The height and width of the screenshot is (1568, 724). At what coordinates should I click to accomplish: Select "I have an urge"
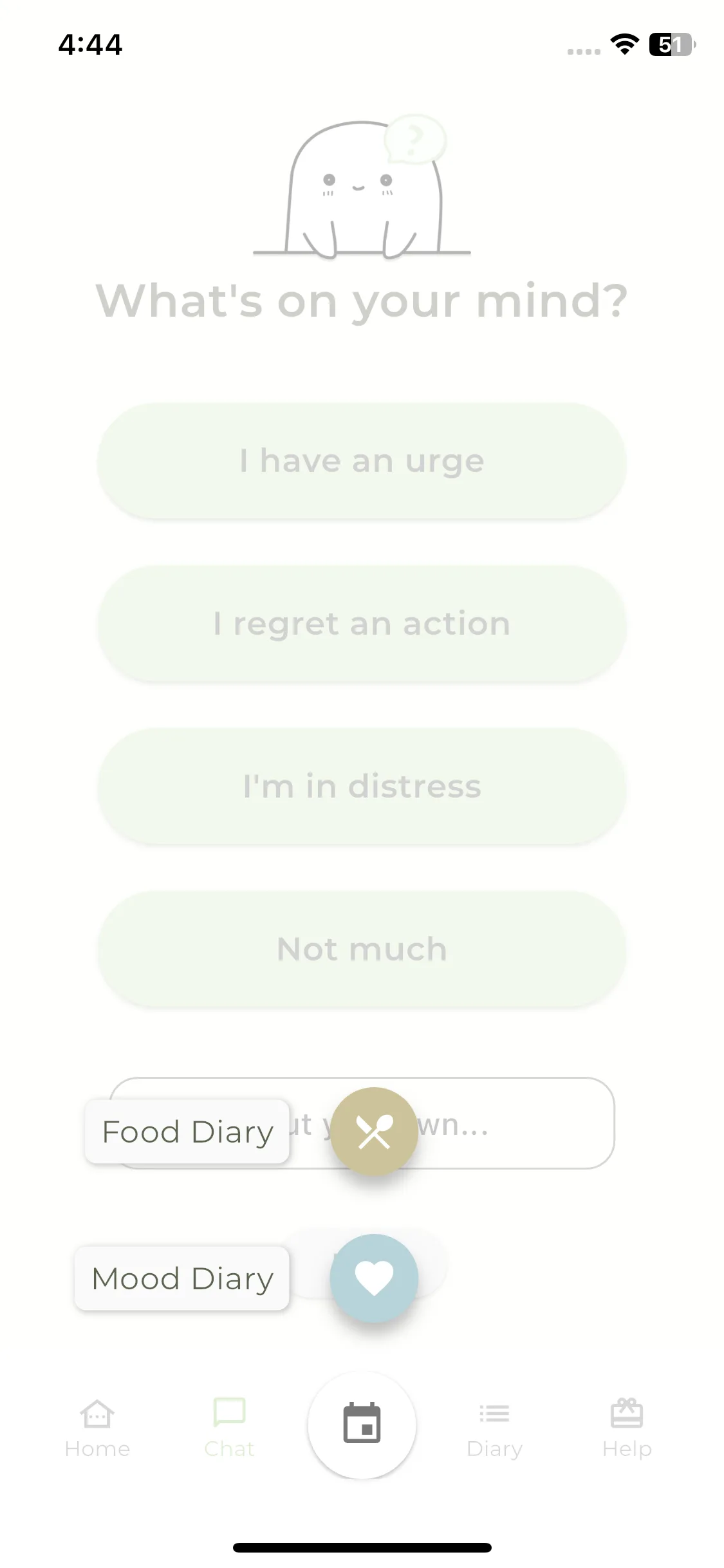362,461
